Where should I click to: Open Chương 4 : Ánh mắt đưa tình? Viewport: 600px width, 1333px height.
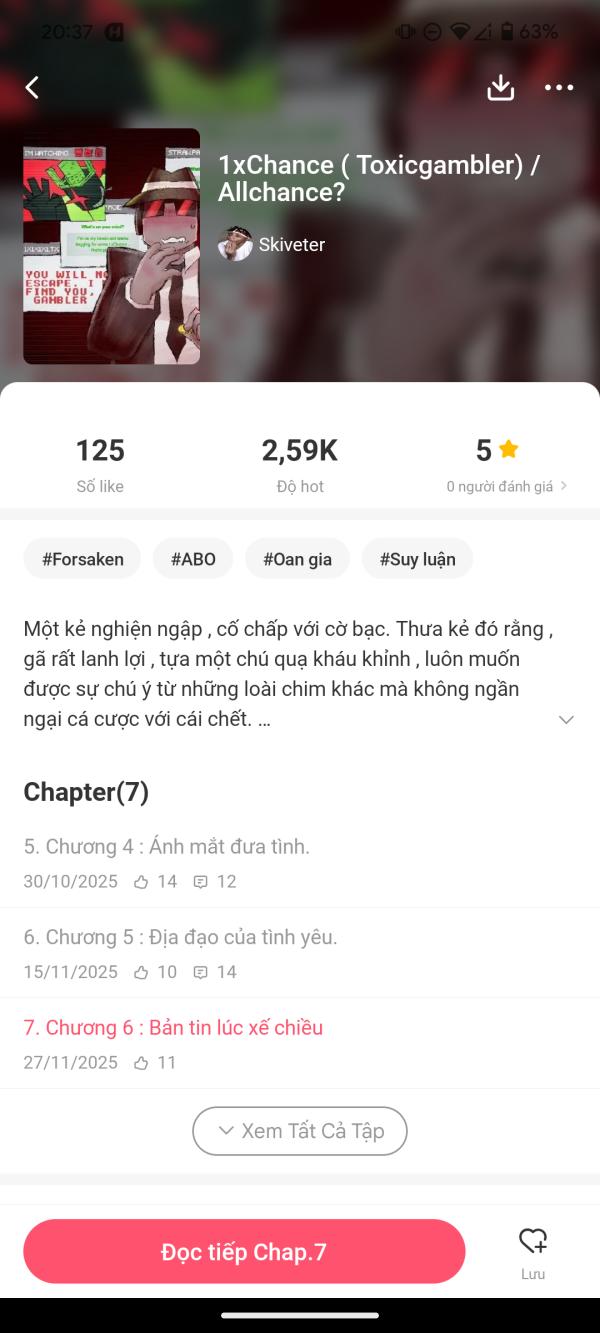tap(166, 847)
